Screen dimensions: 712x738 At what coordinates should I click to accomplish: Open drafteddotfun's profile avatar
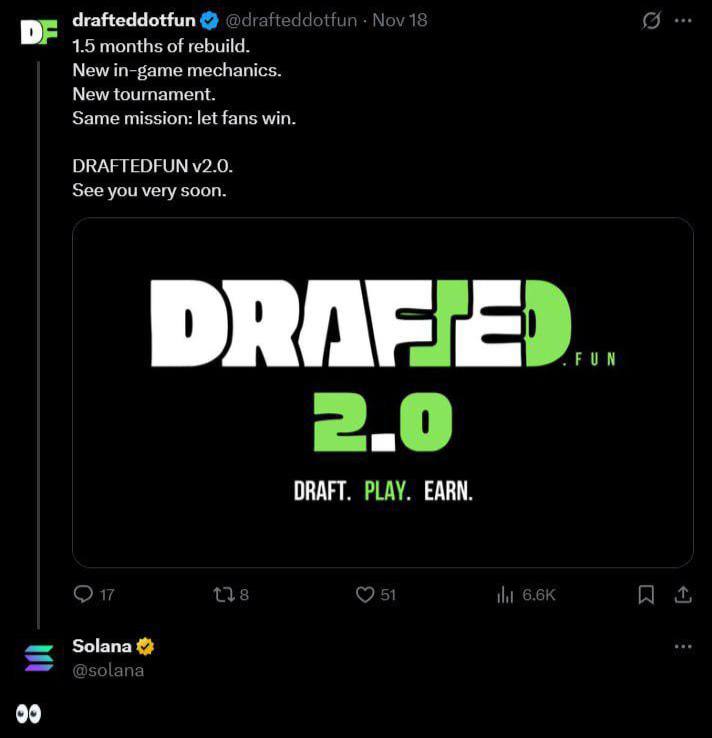coord(38,32)
